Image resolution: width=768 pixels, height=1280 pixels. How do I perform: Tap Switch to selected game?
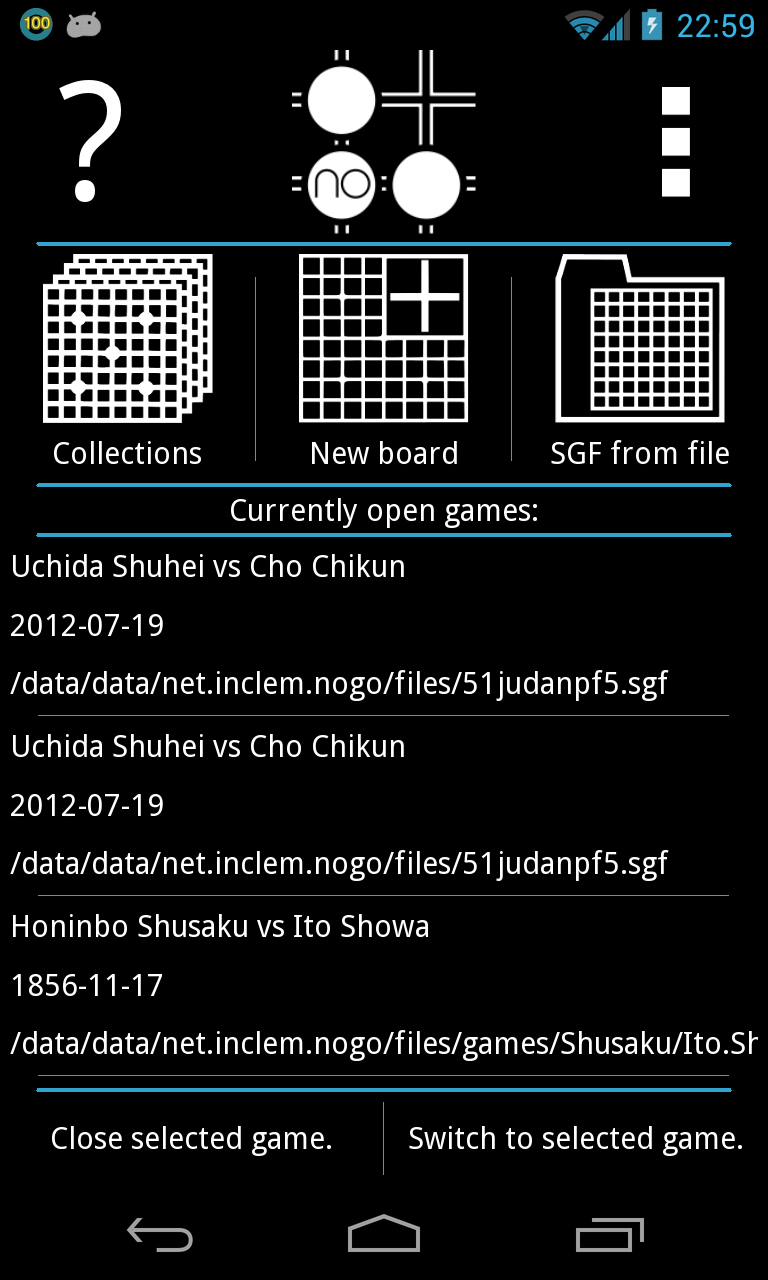(x=576, y=1138)
